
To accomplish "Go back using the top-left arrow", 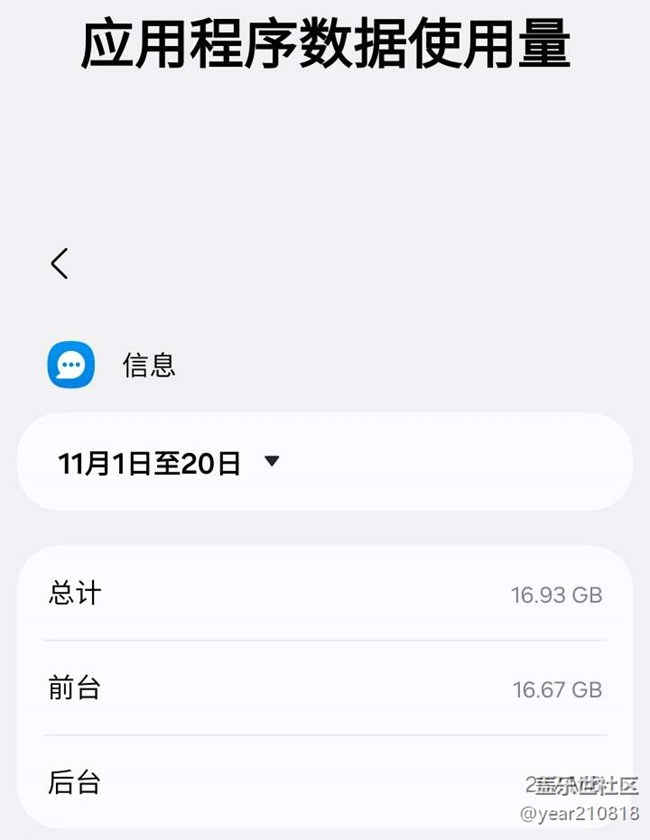I will 59,263.
